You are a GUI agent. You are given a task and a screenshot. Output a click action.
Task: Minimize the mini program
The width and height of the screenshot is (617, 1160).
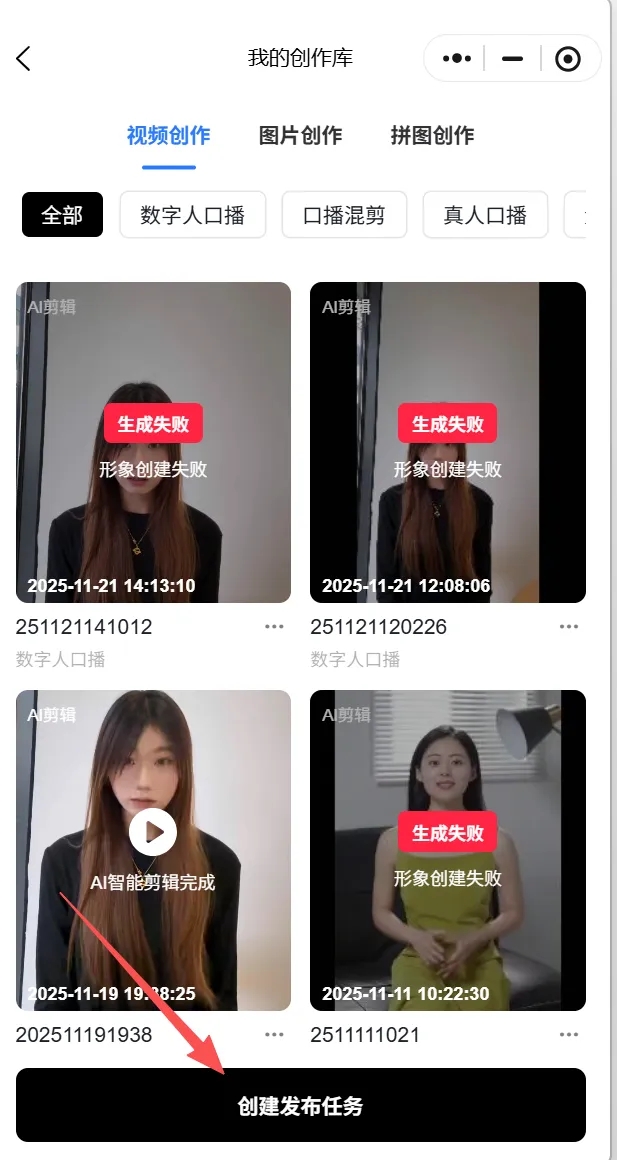click(512, 59)
